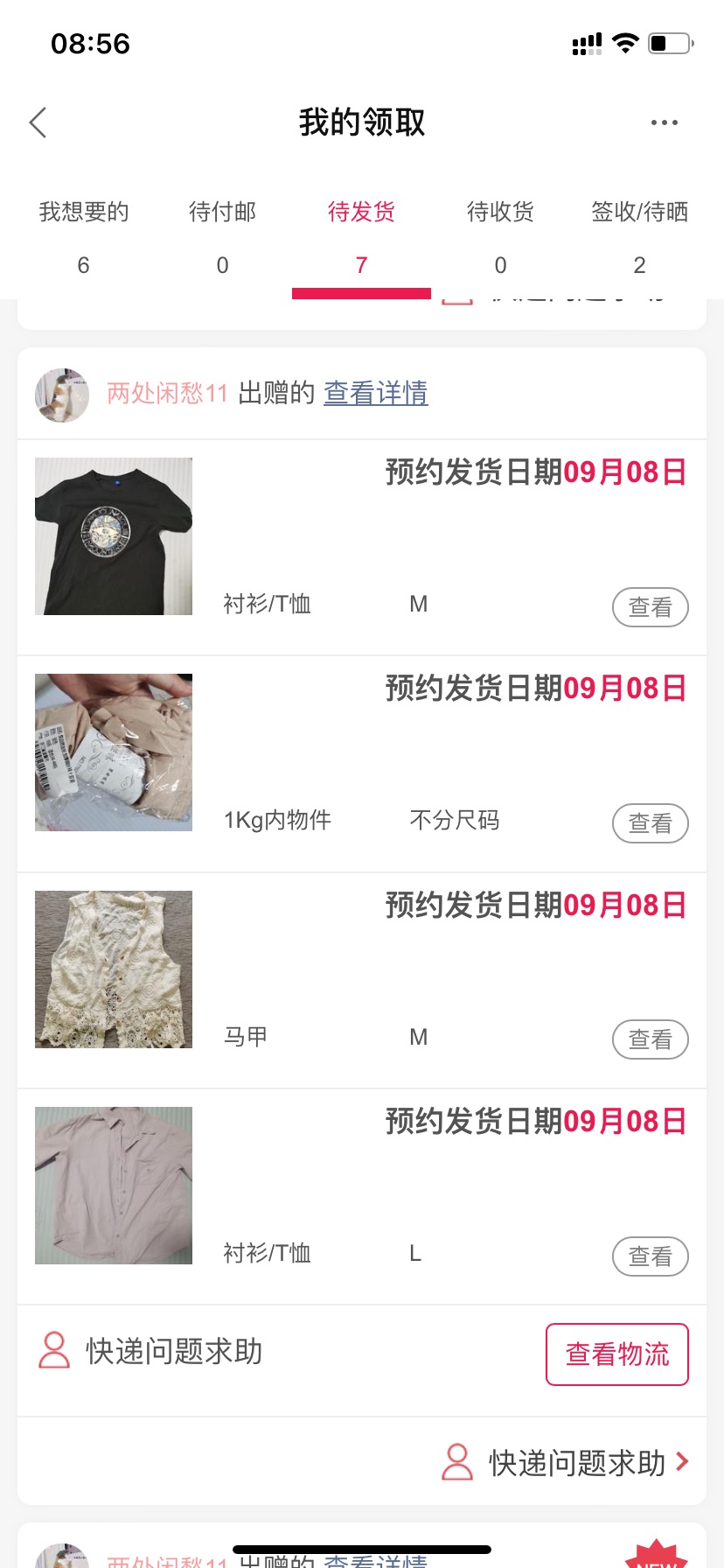Tap 查看 for the 1Kg内物件 item

650,823
